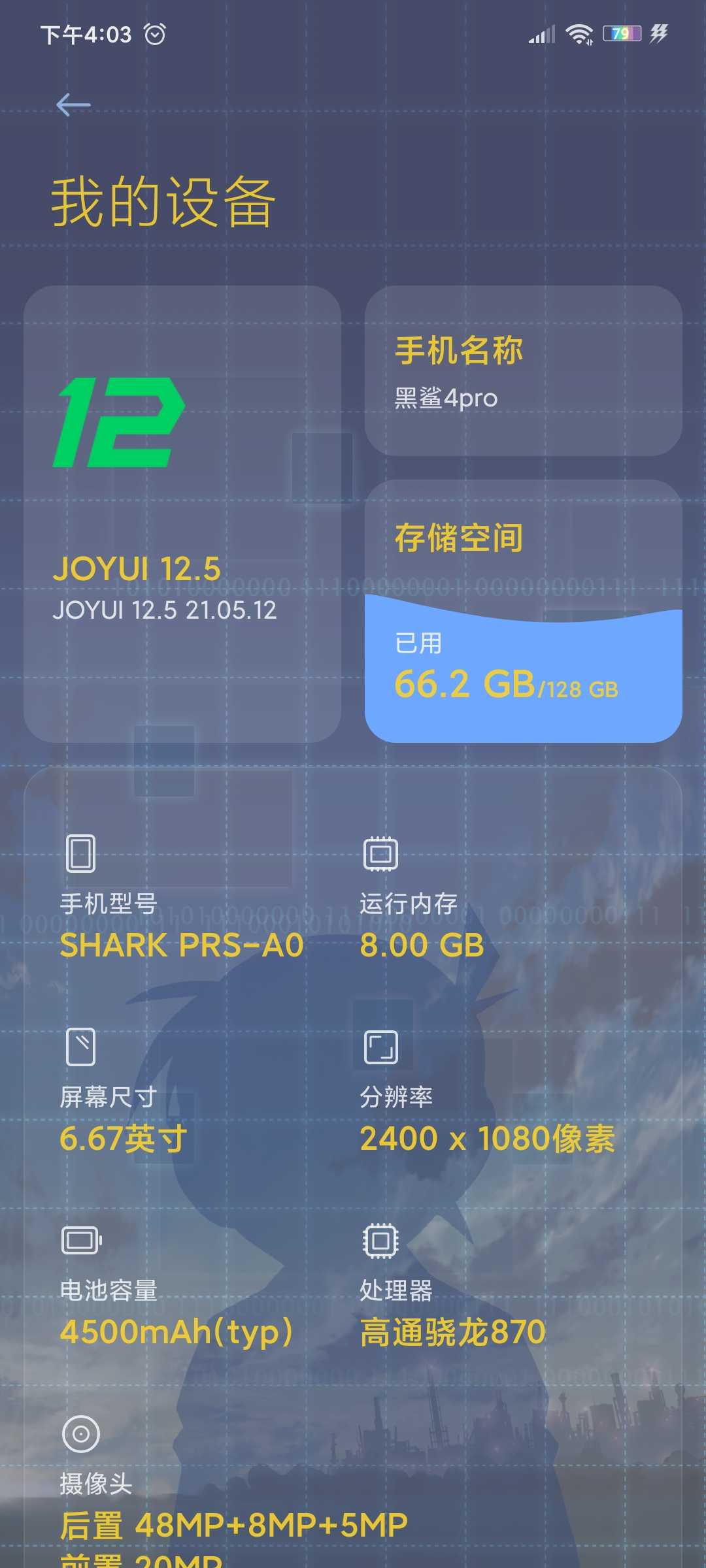Open the 手机名称 card
Image resolution: width=706 pixels, height=1568 pixels.
point(523,370)
